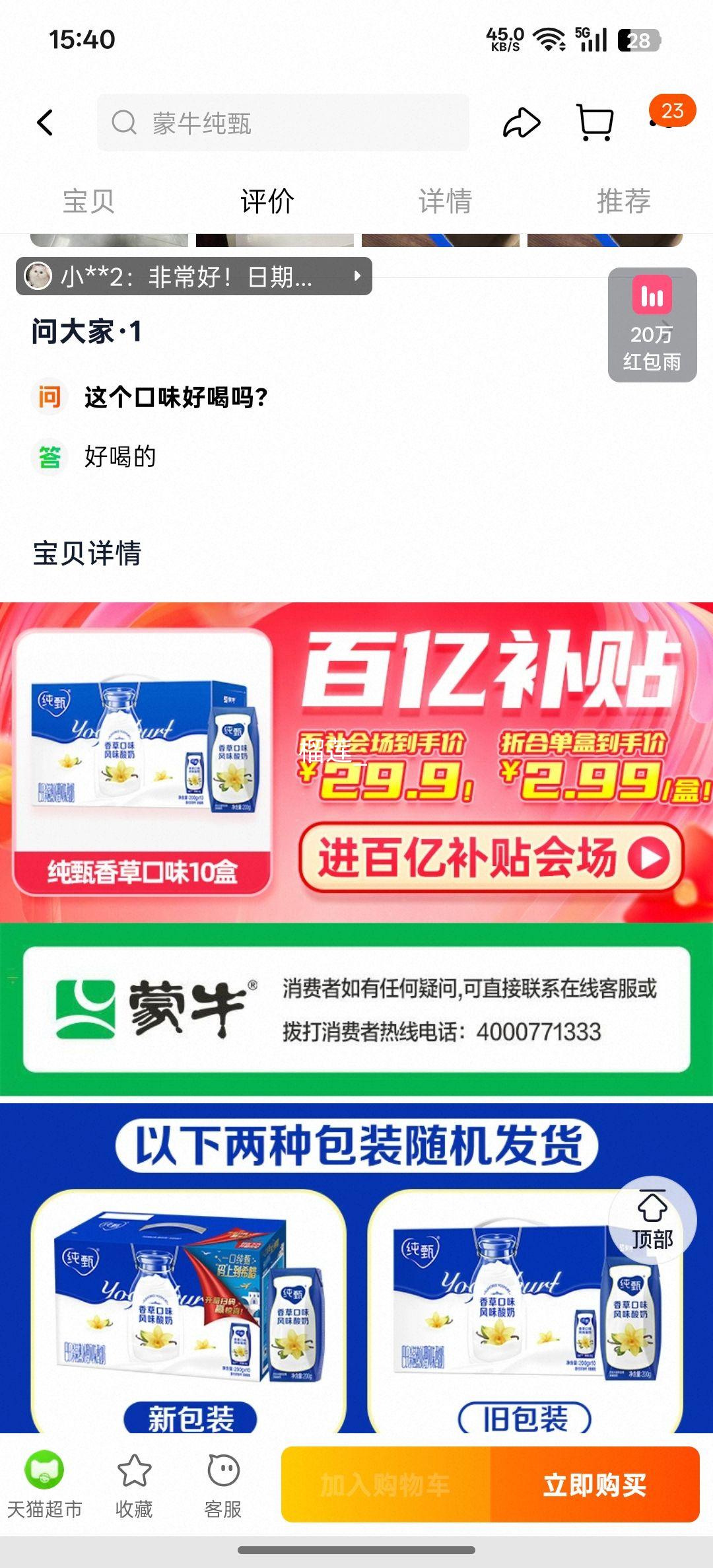Tap the 20万红包雨 red packet icon
Screen dimensions: 713x1568
651,324
